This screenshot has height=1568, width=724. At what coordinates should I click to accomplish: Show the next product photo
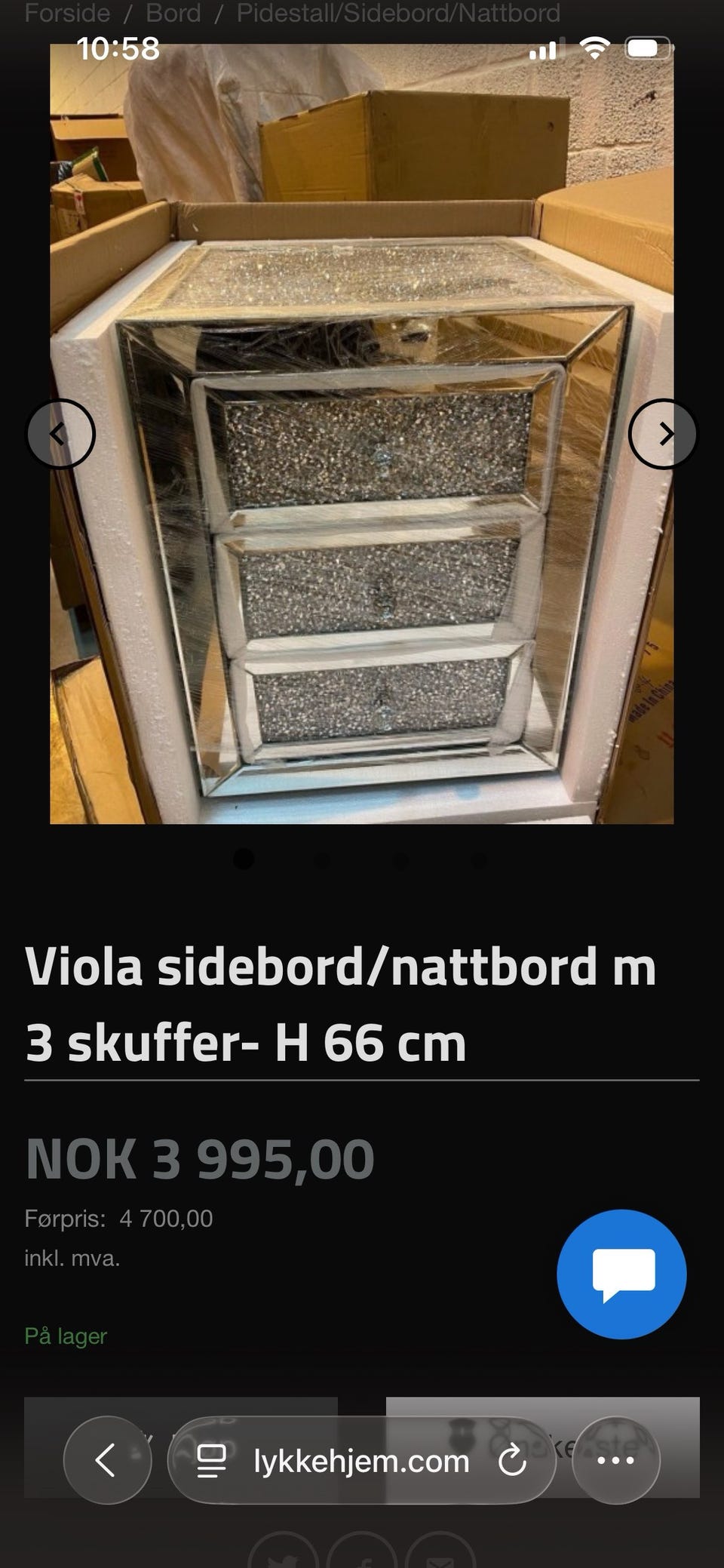coord(664,435)
